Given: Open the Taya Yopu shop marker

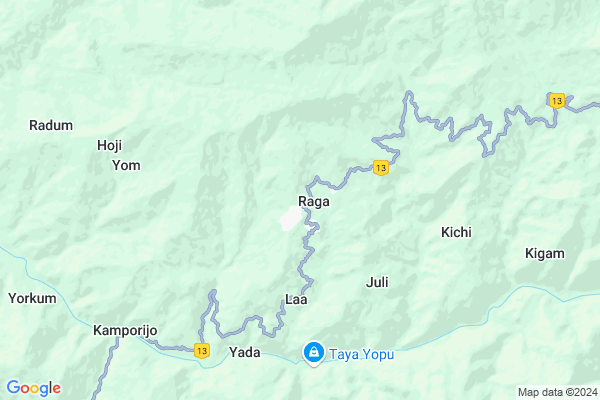Looking at the screenshot, I should point(313,352).
